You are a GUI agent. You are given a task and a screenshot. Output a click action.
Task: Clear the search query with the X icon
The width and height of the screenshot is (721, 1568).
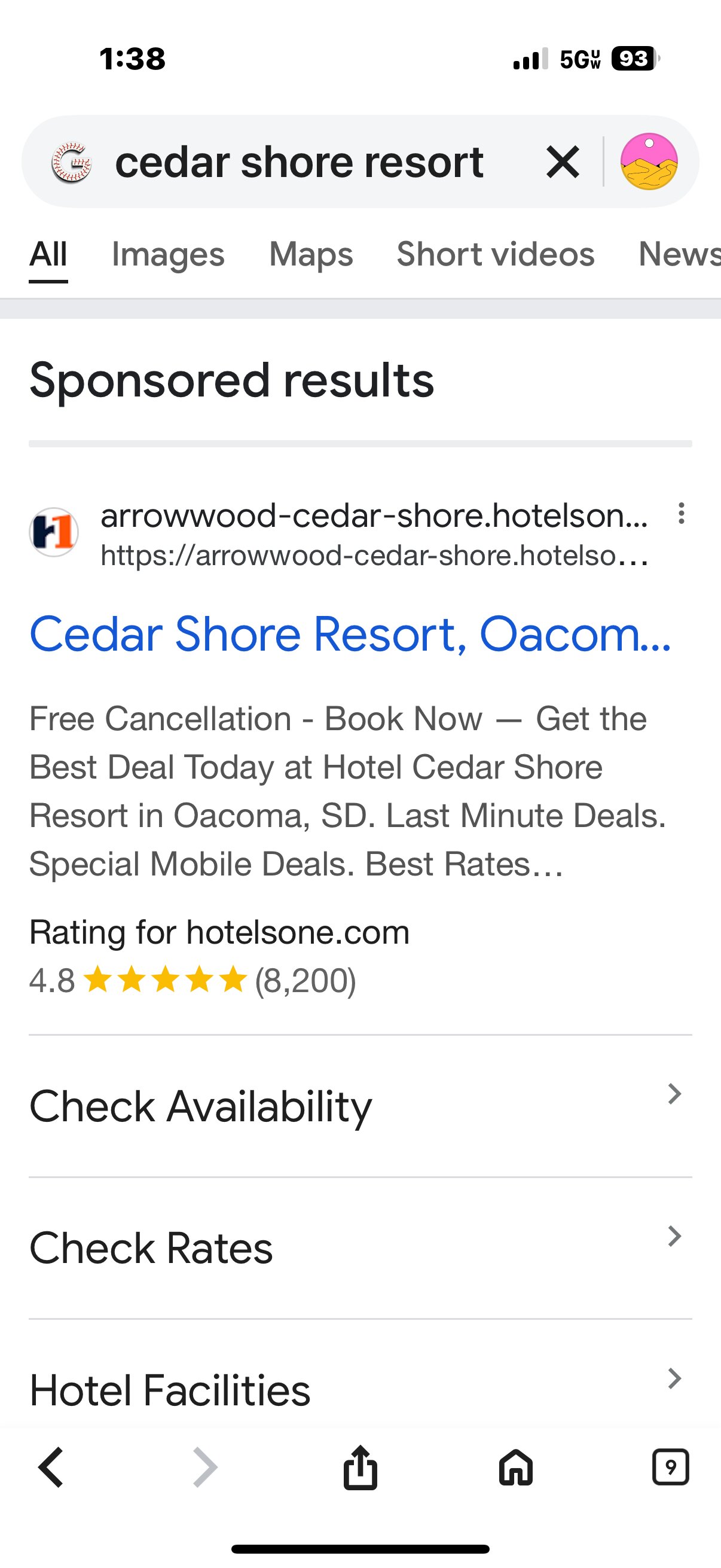pos(561,161)
